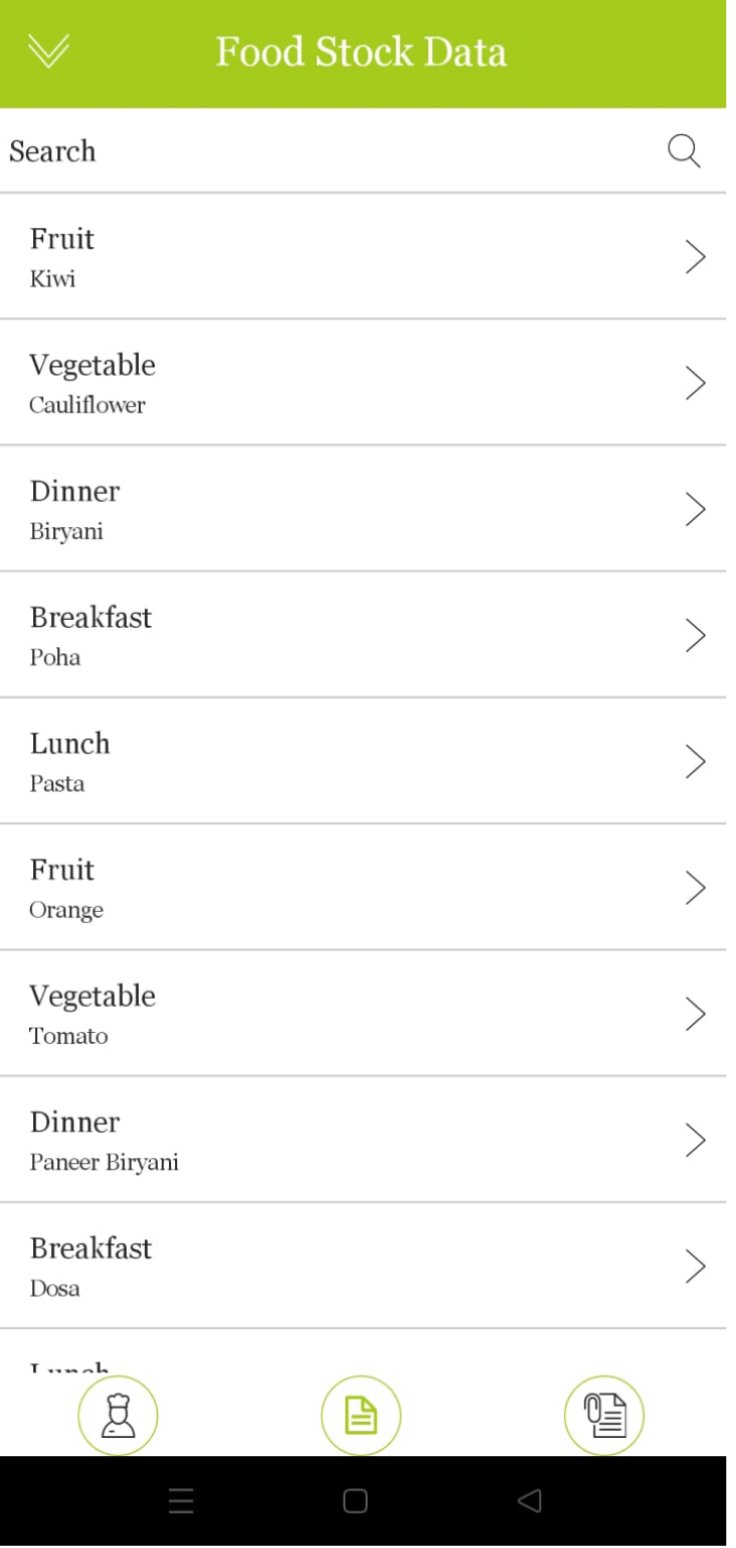Tap the Search input field

pyautogui.click(x=330, y=152)
